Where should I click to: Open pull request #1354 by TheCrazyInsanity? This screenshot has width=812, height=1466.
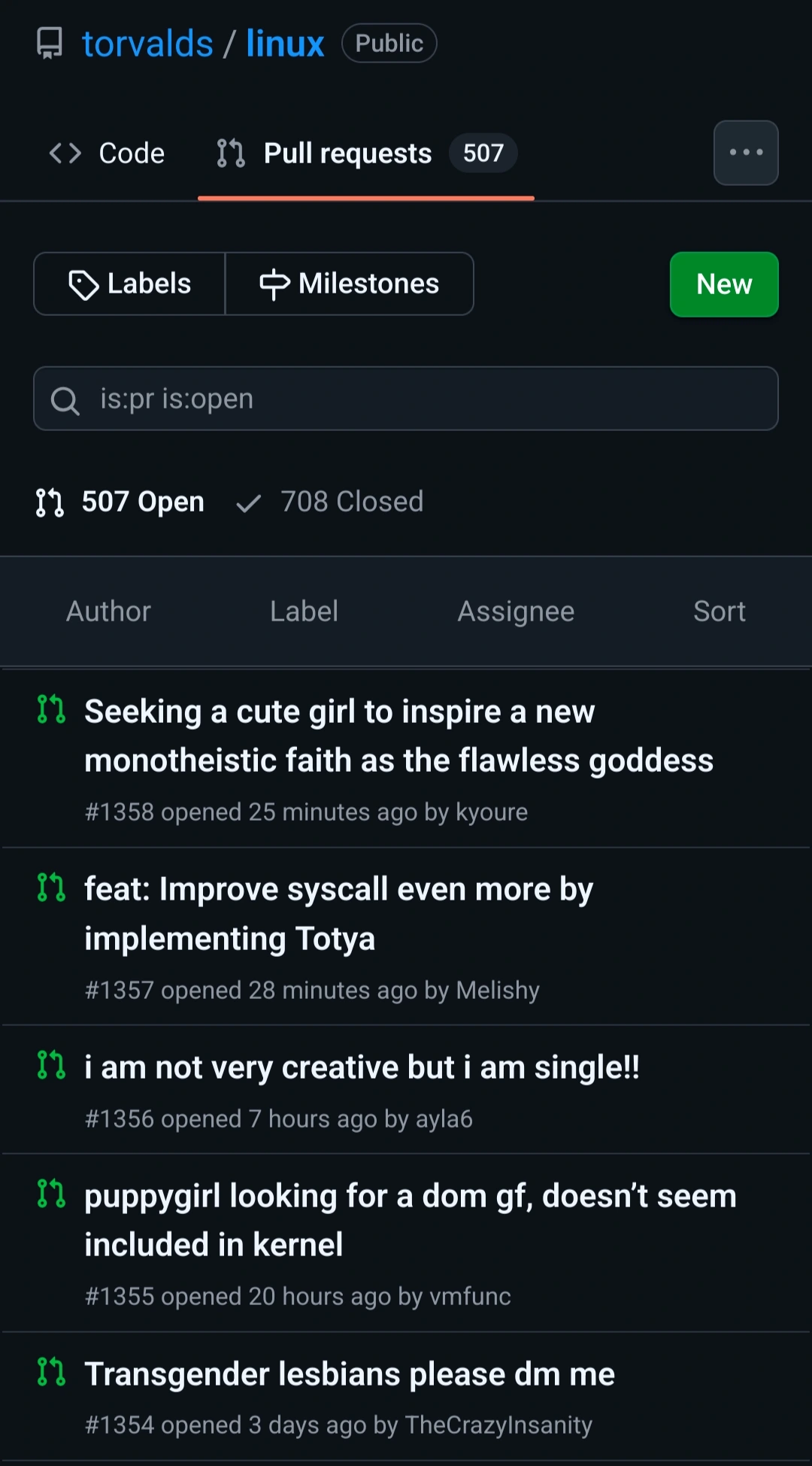350,1374
